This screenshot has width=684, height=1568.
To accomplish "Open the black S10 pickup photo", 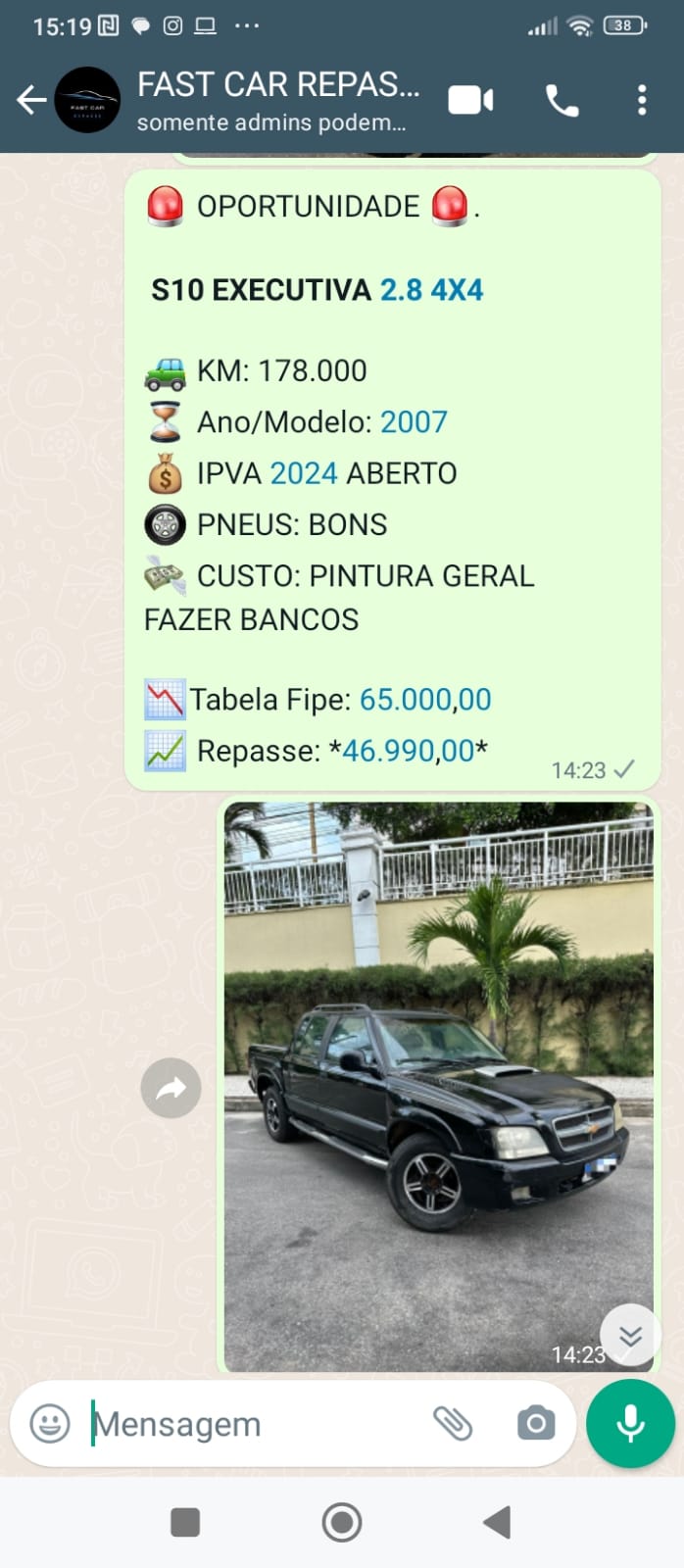I will 438,1078.
